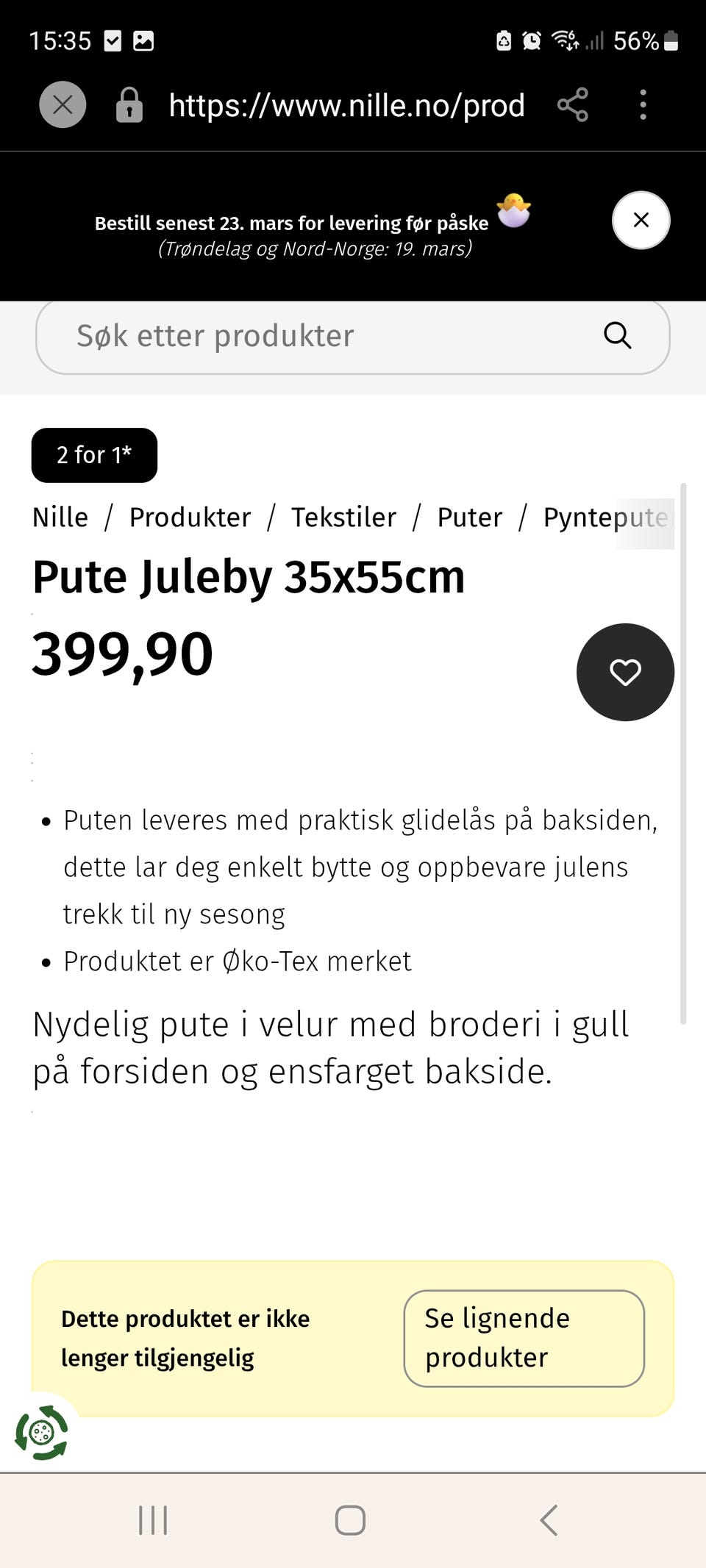Tap the Søk etter produkter search field

click(294, 335)
